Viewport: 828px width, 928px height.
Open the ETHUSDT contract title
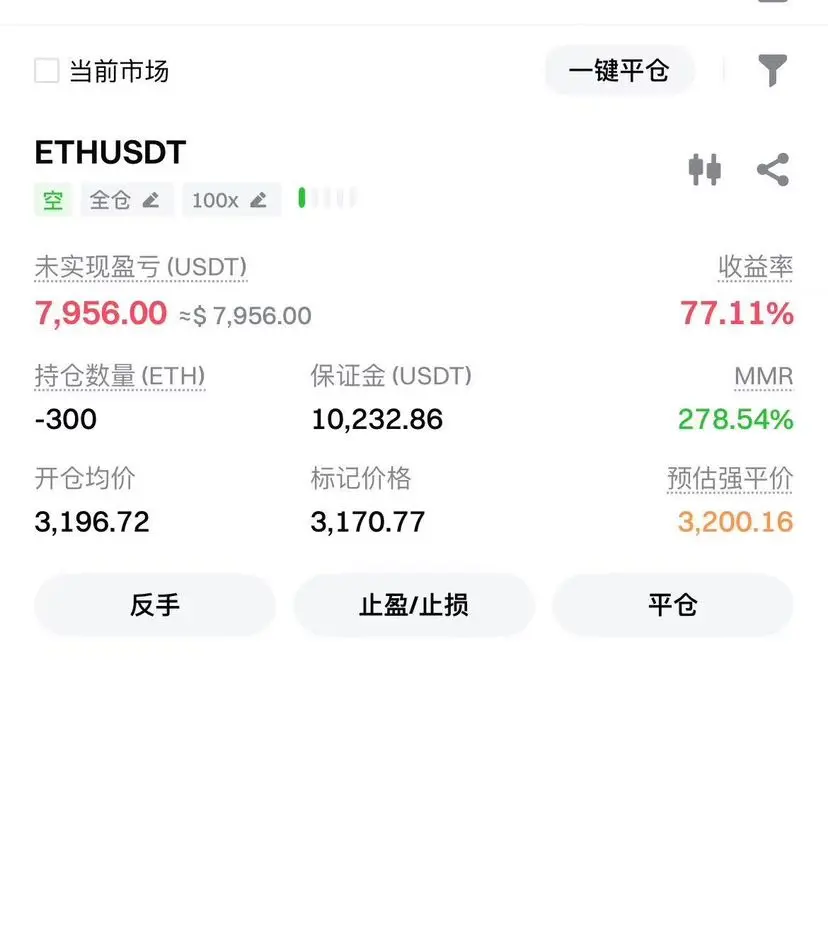point(111,153)
